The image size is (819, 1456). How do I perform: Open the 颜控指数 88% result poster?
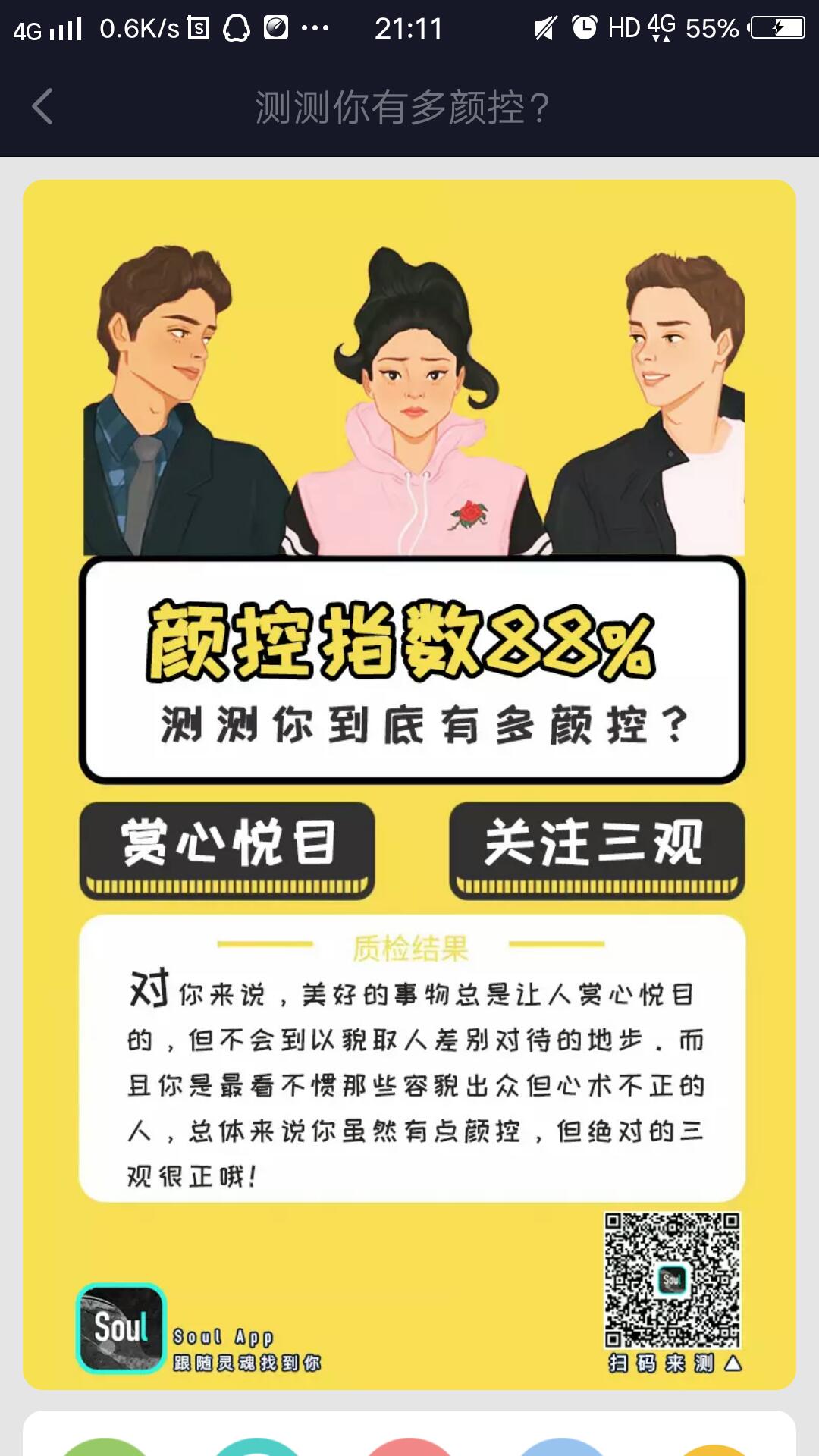(409, 784)
